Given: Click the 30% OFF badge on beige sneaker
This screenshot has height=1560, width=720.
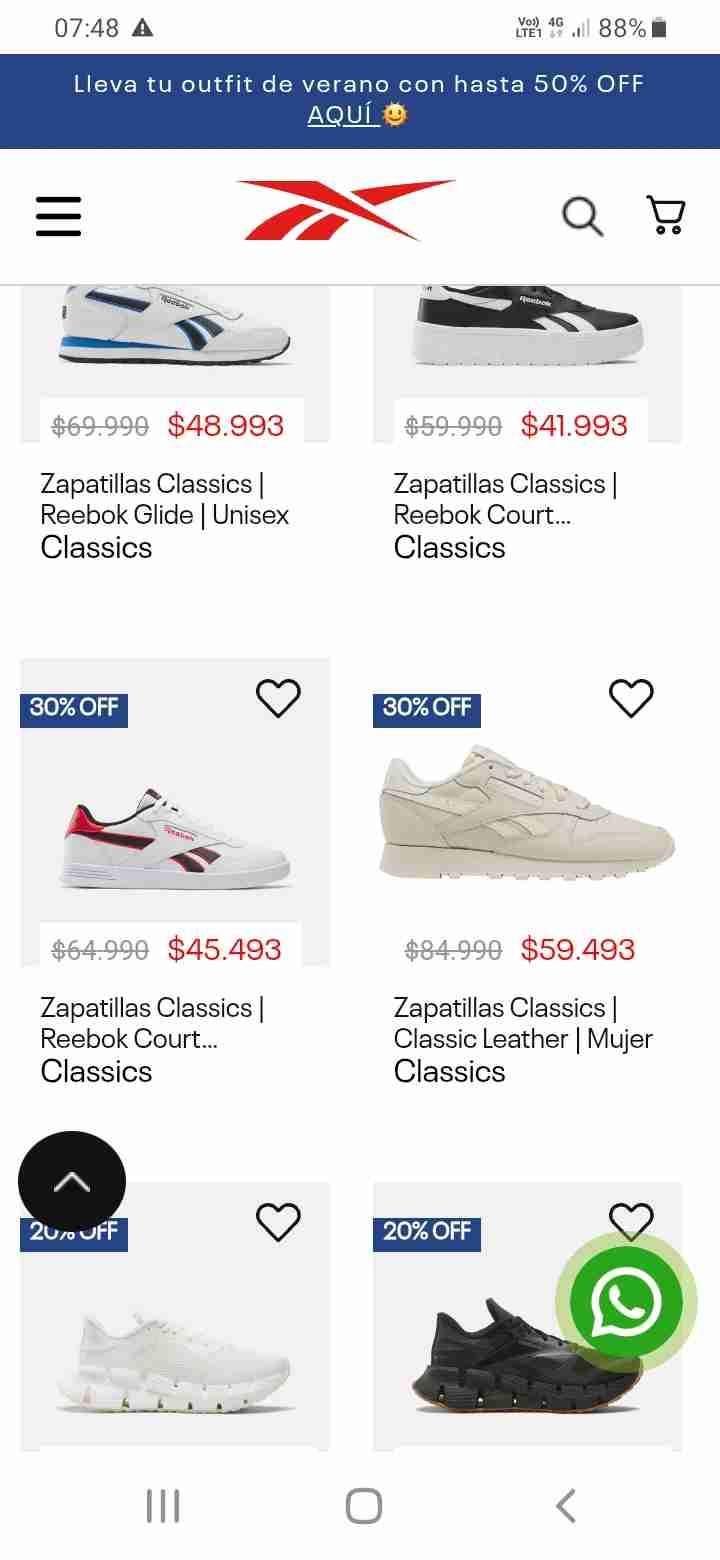Looking at the screenshot, I should click(426, 710).
